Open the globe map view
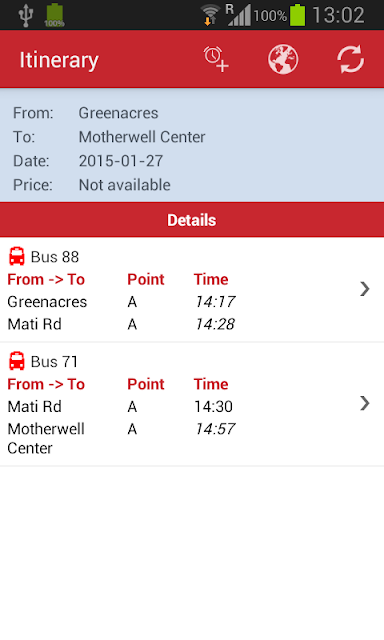Screen dimensions: 384x640 click(283, 60)
